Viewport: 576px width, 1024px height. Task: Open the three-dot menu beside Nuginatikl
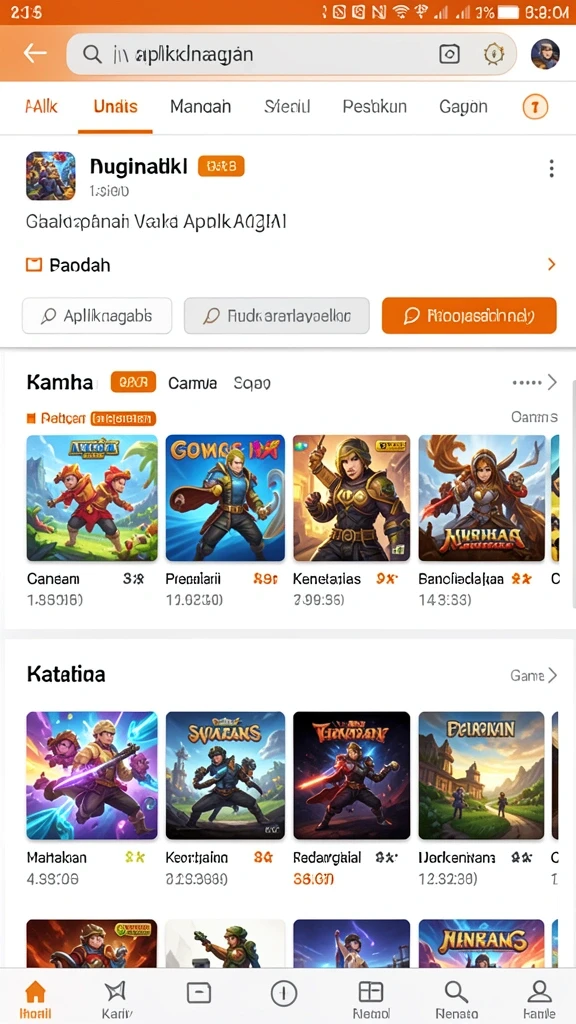point(552,168)
